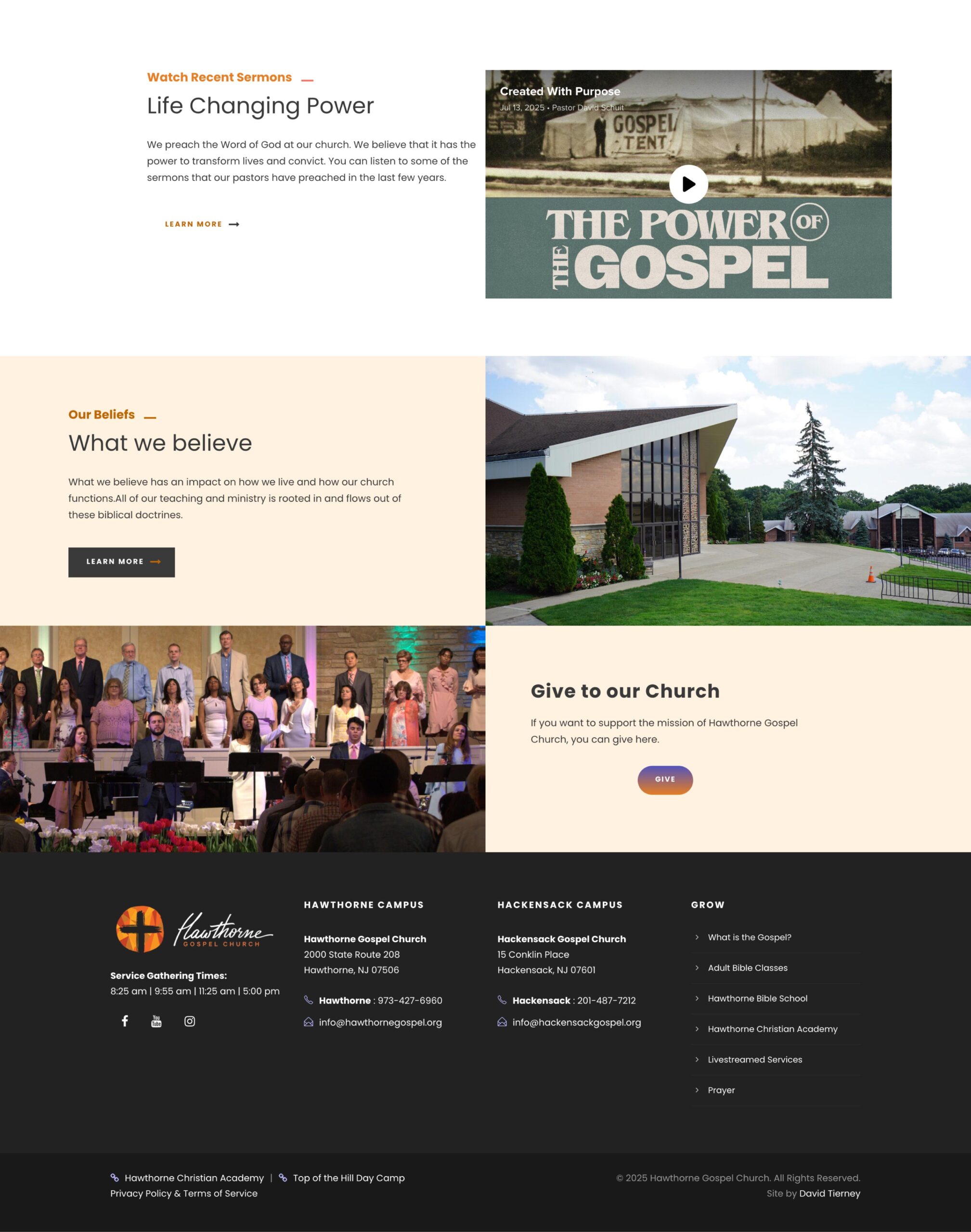Open Hawthorne Christian Academy in Grow list
Screen dimensions: 971x1232
[772, 1028]
